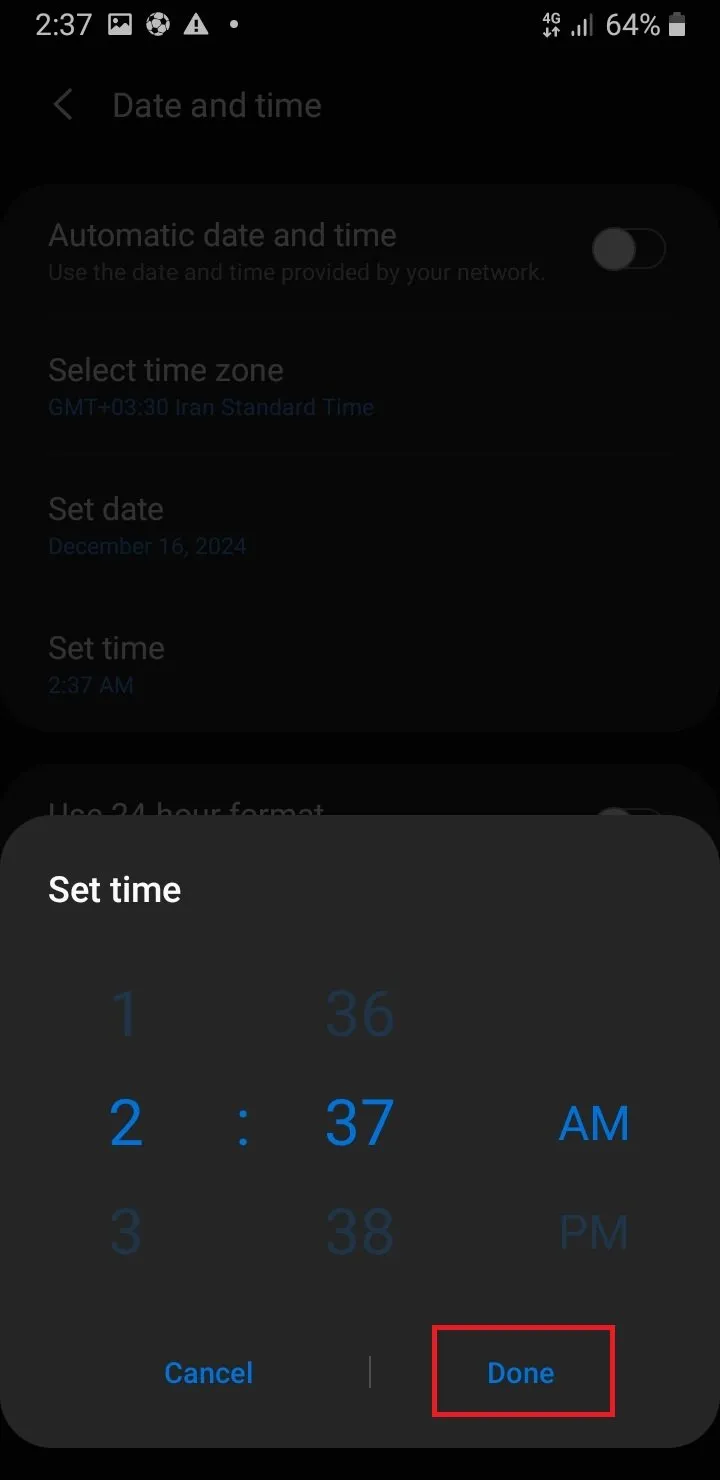Viewport: 720px width, 1480px height.
Task: Tap the selected hour 2 to edit
Action: [126, 1123]
